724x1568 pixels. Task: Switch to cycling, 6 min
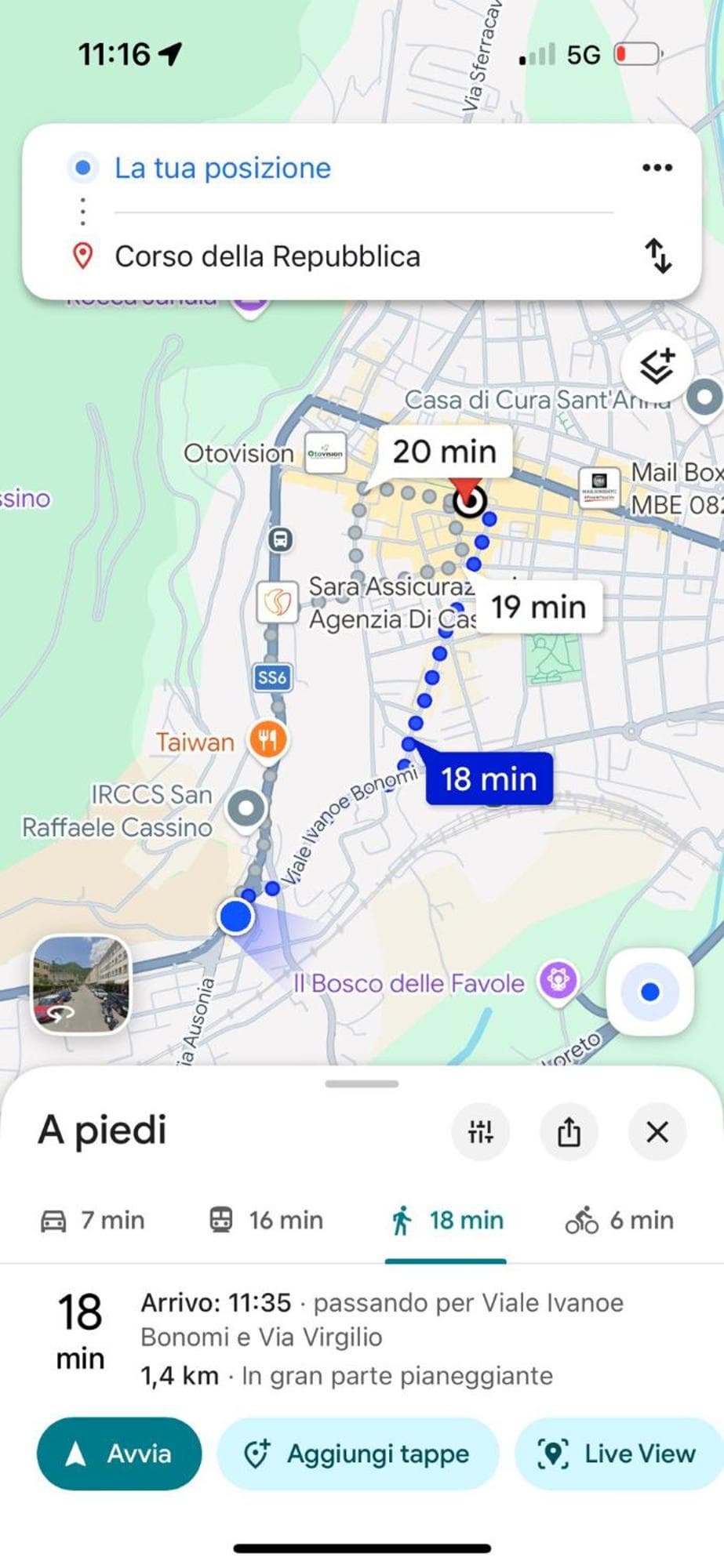(x=619, y=1221)
